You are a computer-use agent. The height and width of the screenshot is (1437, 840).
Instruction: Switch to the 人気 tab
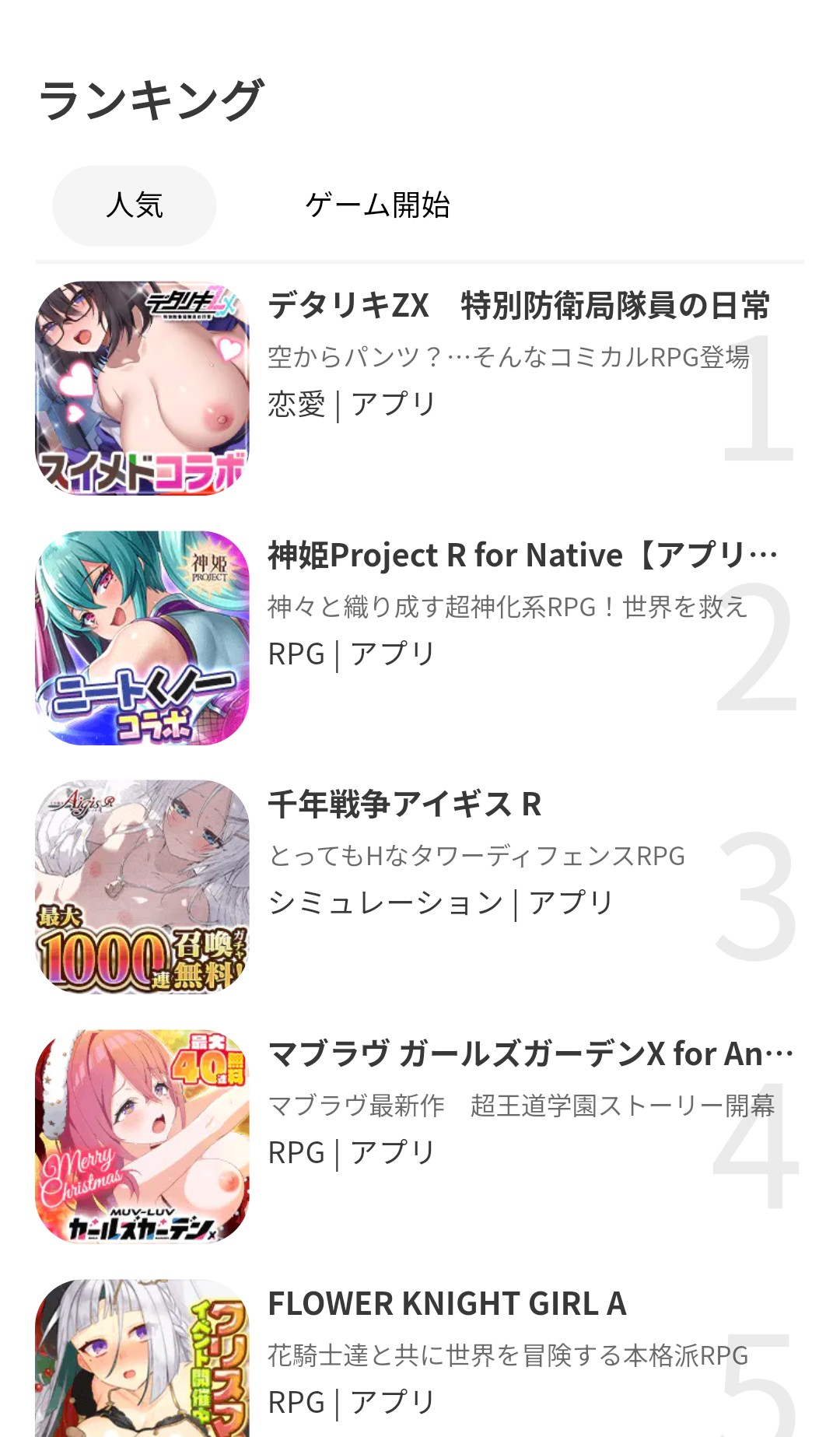[134, 205]
